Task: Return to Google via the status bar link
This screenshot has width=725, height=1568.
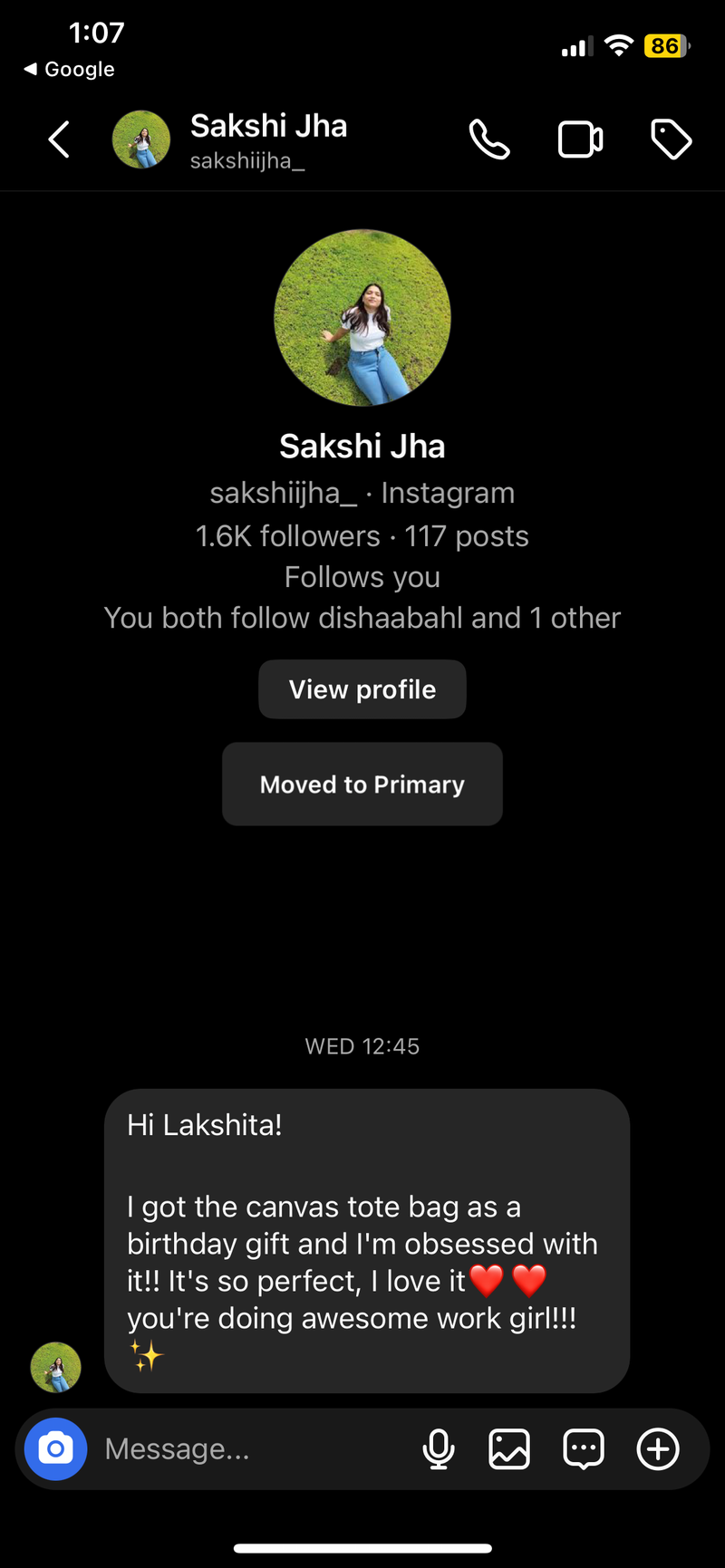Action: (70, 69)
